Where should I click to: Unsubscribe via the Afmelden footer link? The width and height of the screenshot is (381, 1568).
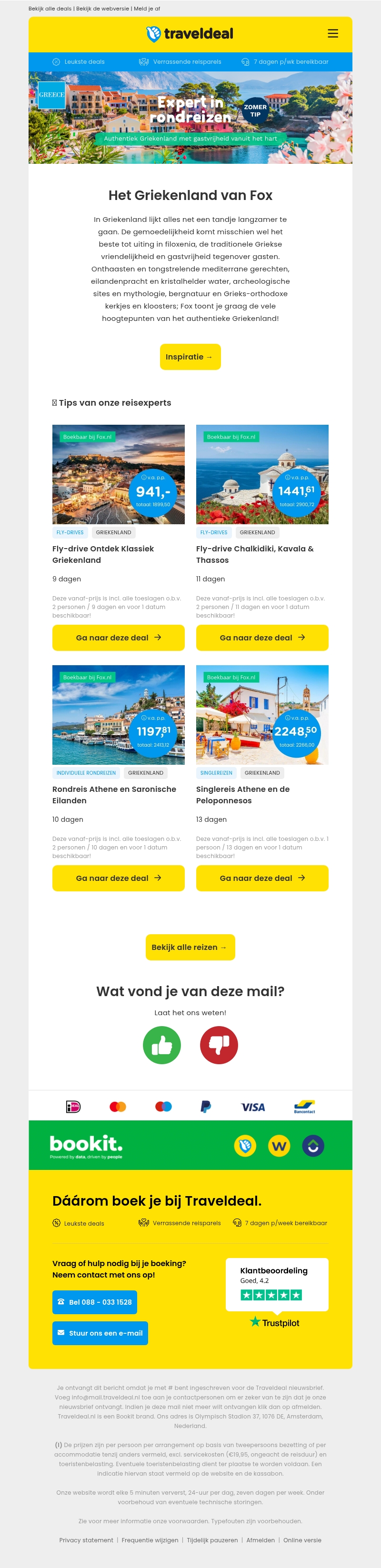click(261, 1540)
